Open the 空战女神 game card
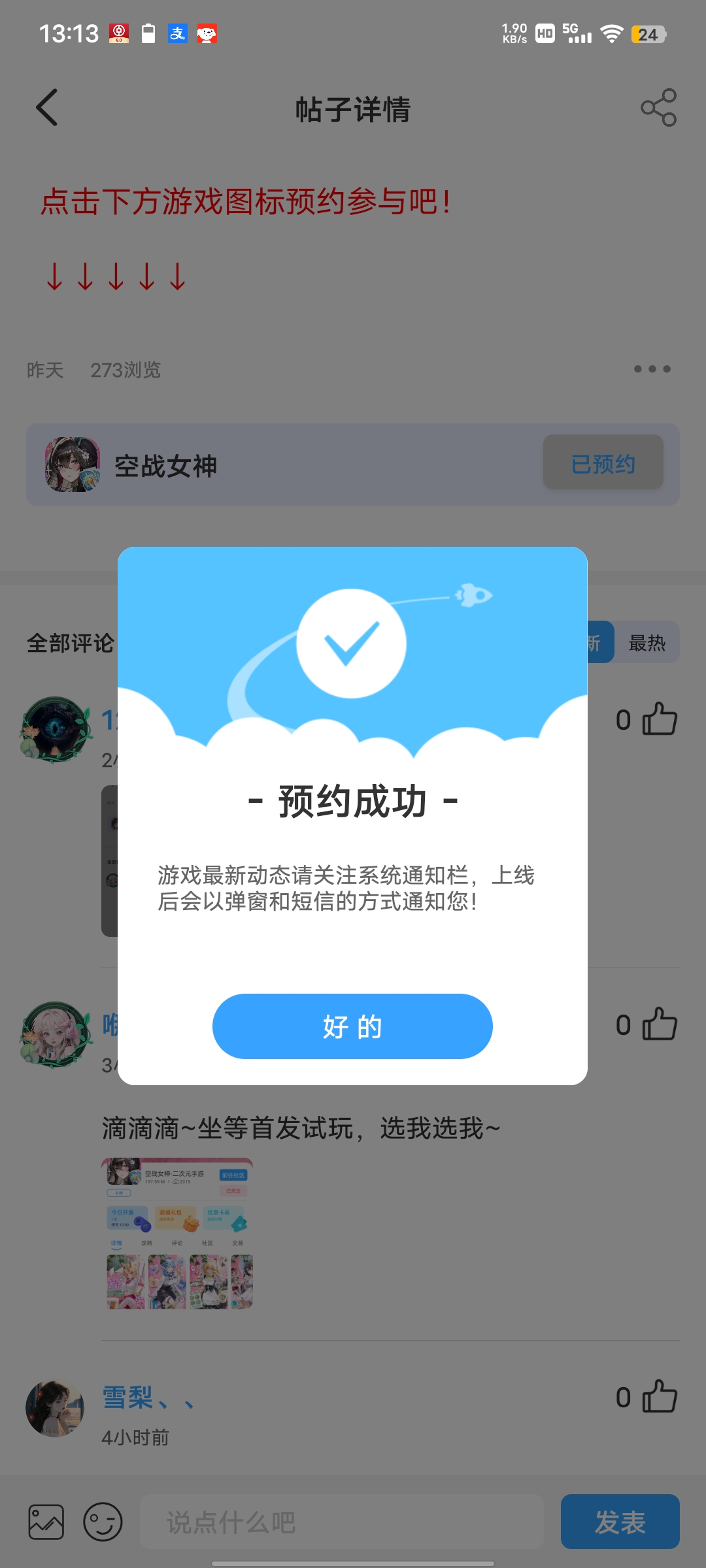Viewport: 706px width, 1568px height. coord(261,465)
